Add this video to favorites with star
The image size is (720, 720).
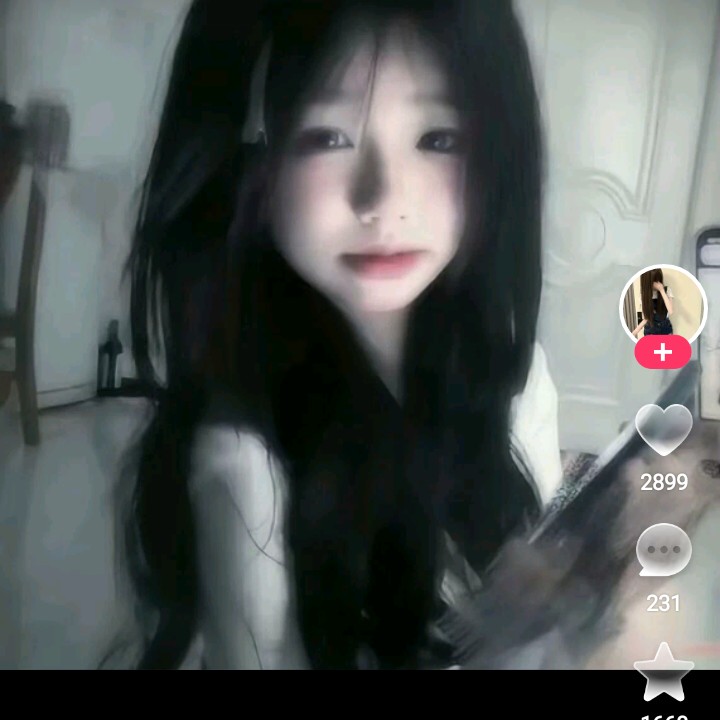pyautogui.click(x=664, y=673)
